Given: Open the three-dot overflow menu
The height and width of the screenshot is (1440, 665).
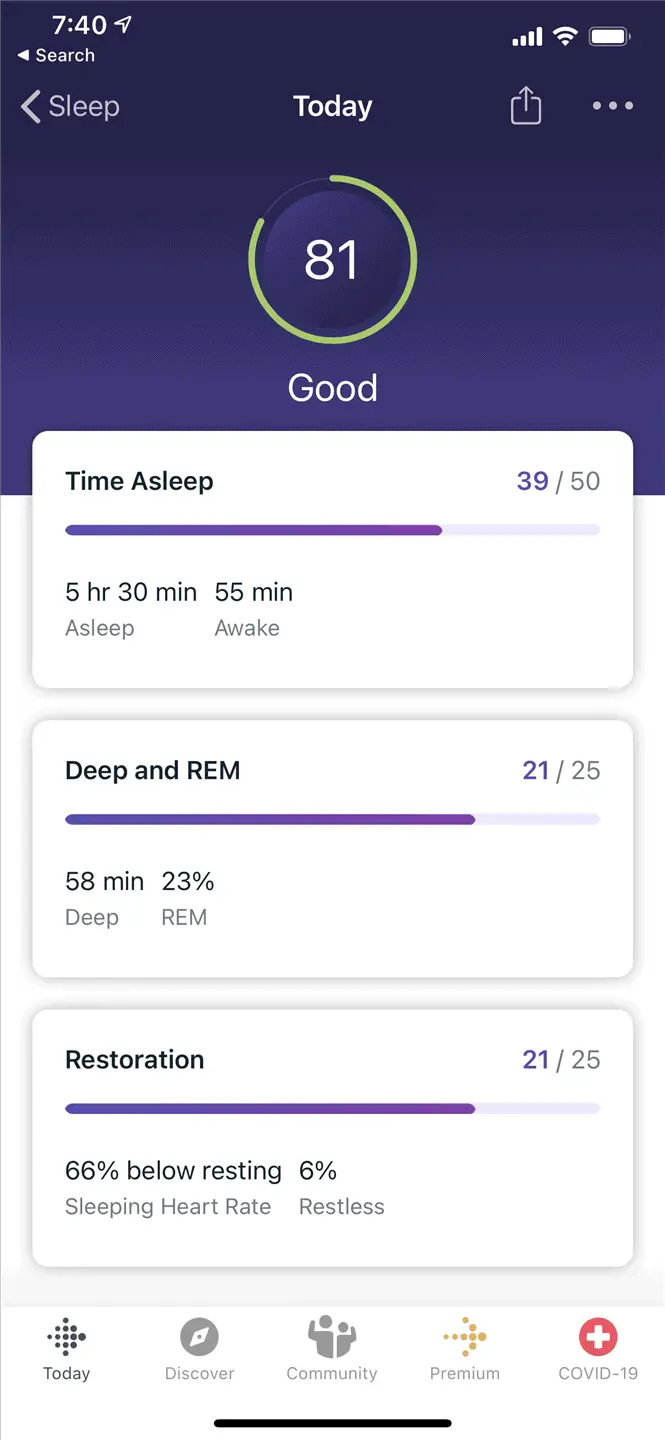Looking at the screenshot, I should (613, 106).
